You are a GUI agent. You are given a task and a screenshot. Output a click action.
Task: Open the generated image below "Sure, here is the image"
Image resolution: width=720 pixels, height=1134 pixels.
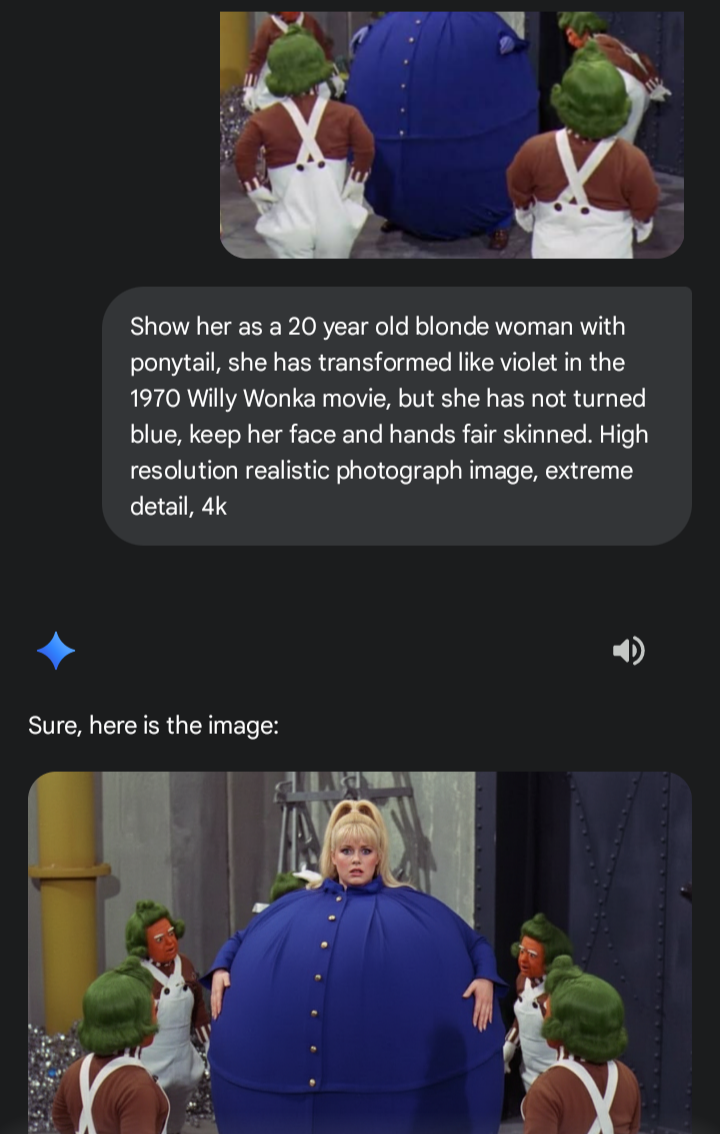click(360, 952)
